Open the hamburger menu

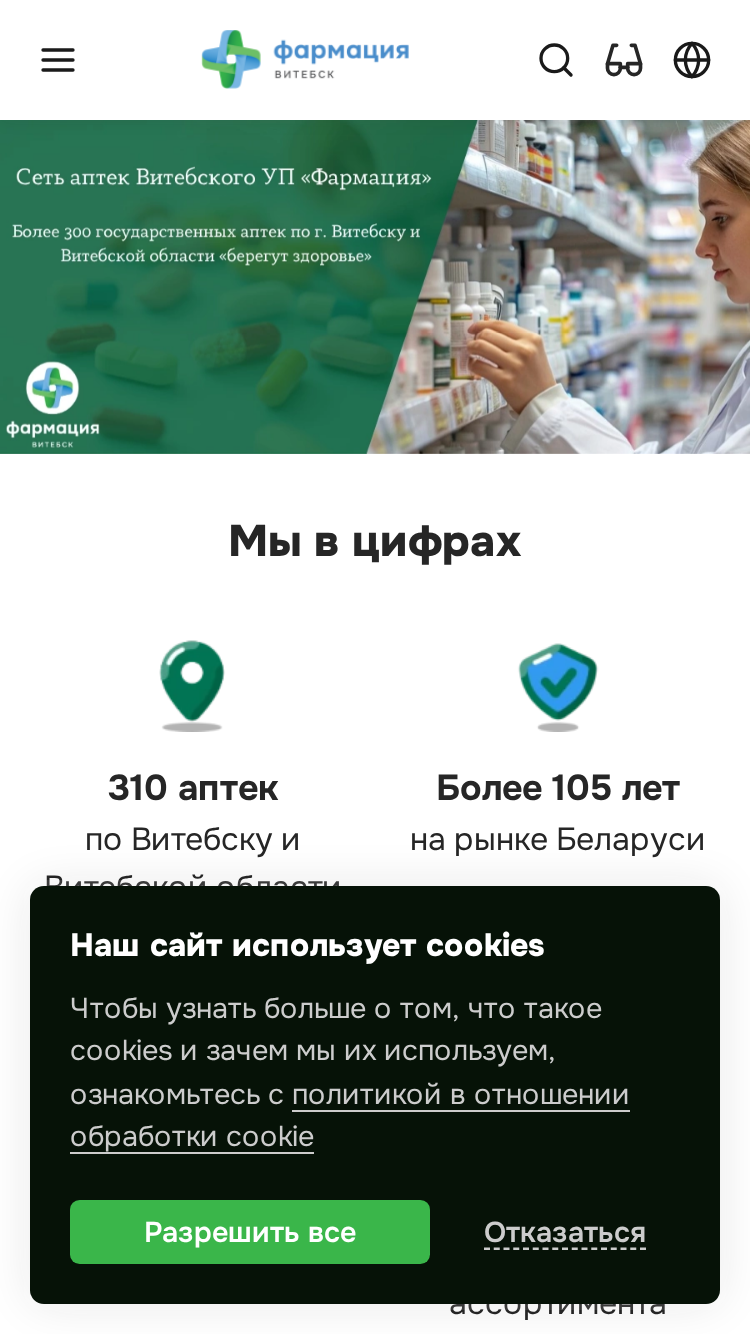[58, 60]
